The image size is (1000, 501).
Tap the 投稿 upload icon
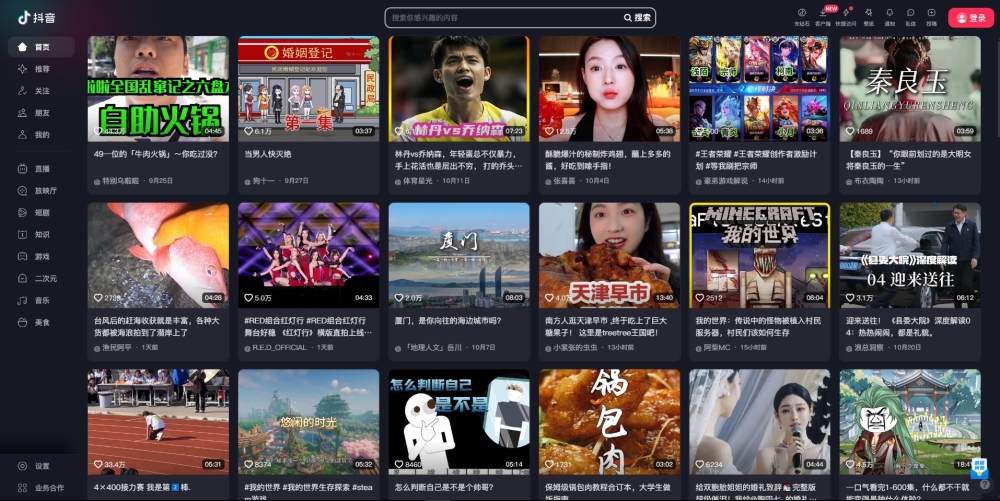(x=931, y=16)
